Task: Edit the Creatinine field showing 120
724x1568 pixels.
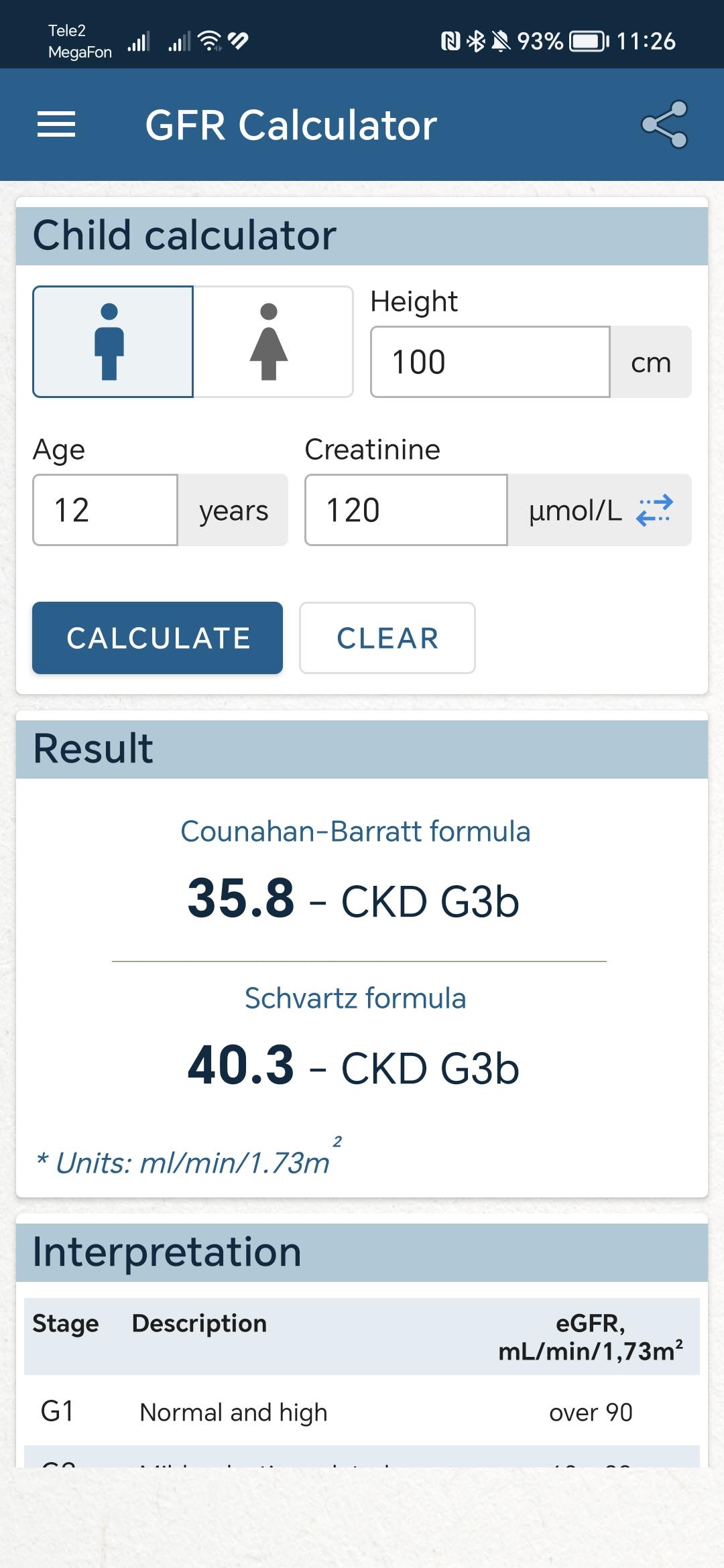Action: tap(406, 510)
